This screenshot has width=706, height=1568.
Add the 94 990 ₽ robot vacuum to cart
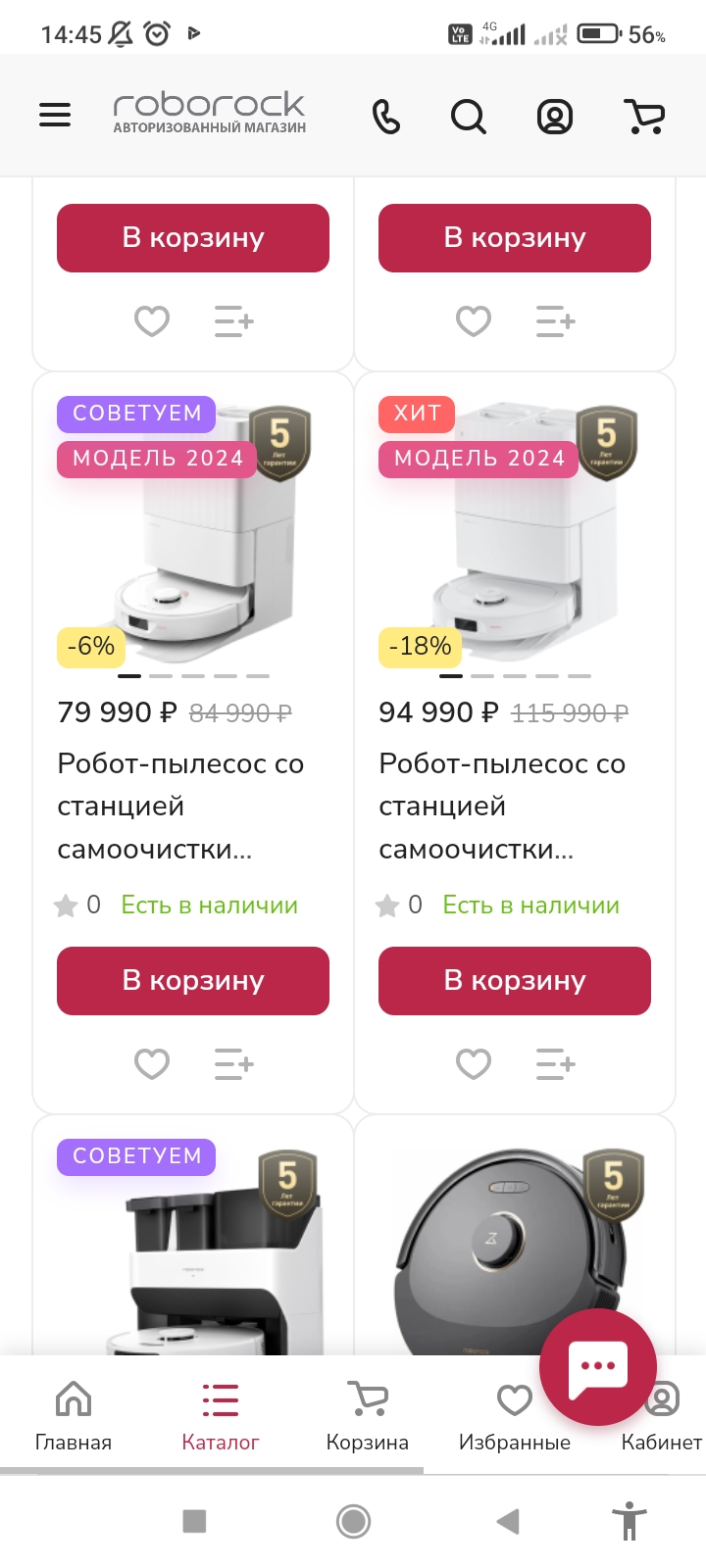click(515, 980)
